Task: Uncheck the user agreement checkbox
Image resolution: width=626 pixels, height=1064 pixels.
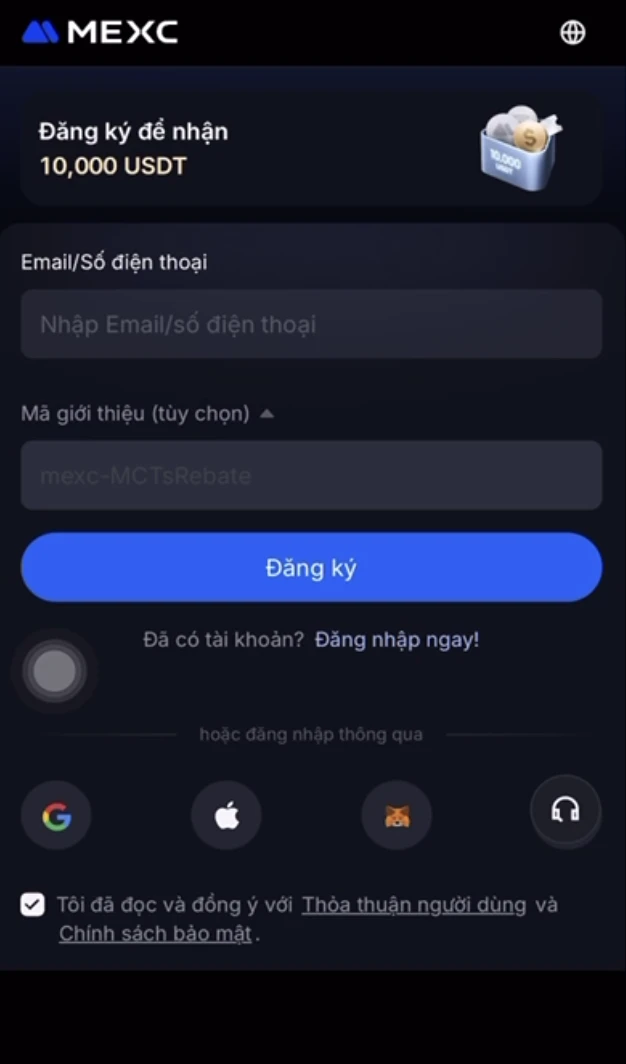Action: (33, 905)
